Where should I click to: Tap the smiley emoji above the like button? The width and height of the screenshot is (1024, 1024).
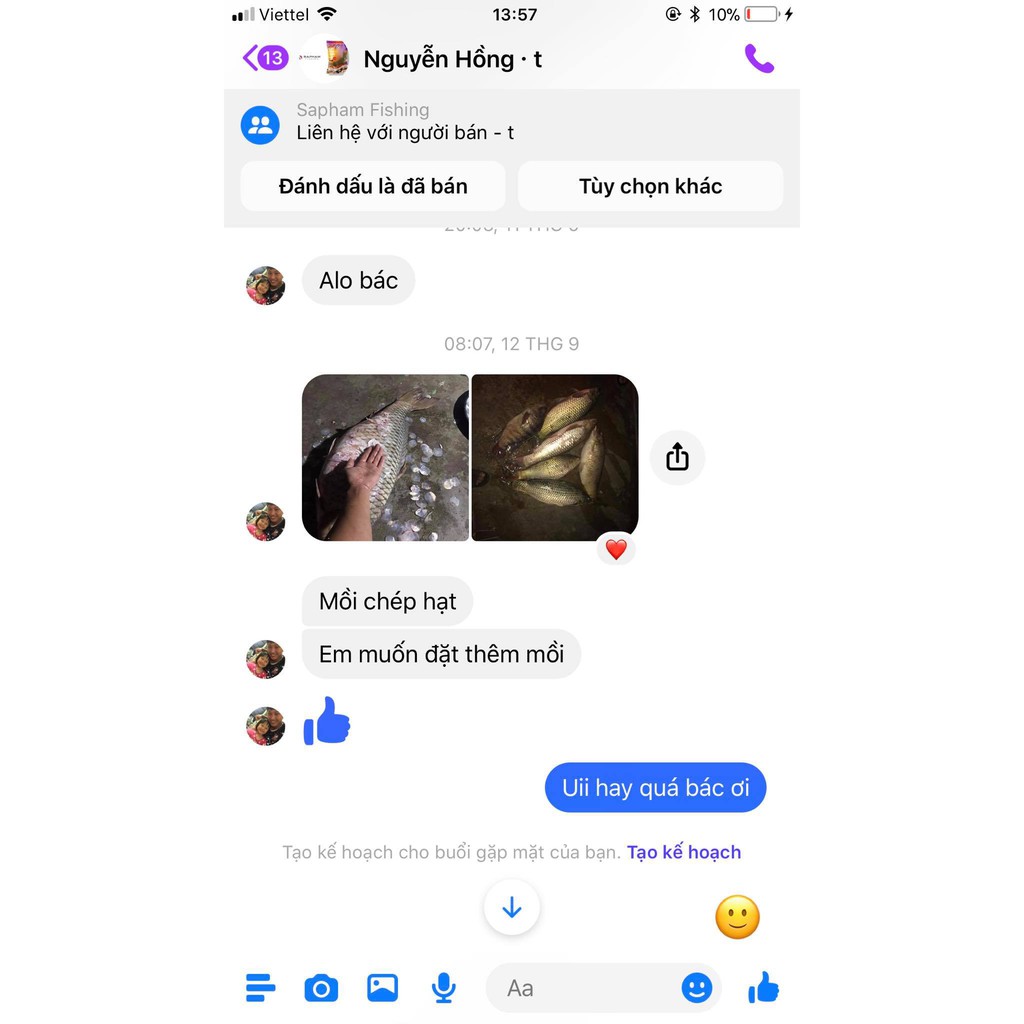pos(737,917)
